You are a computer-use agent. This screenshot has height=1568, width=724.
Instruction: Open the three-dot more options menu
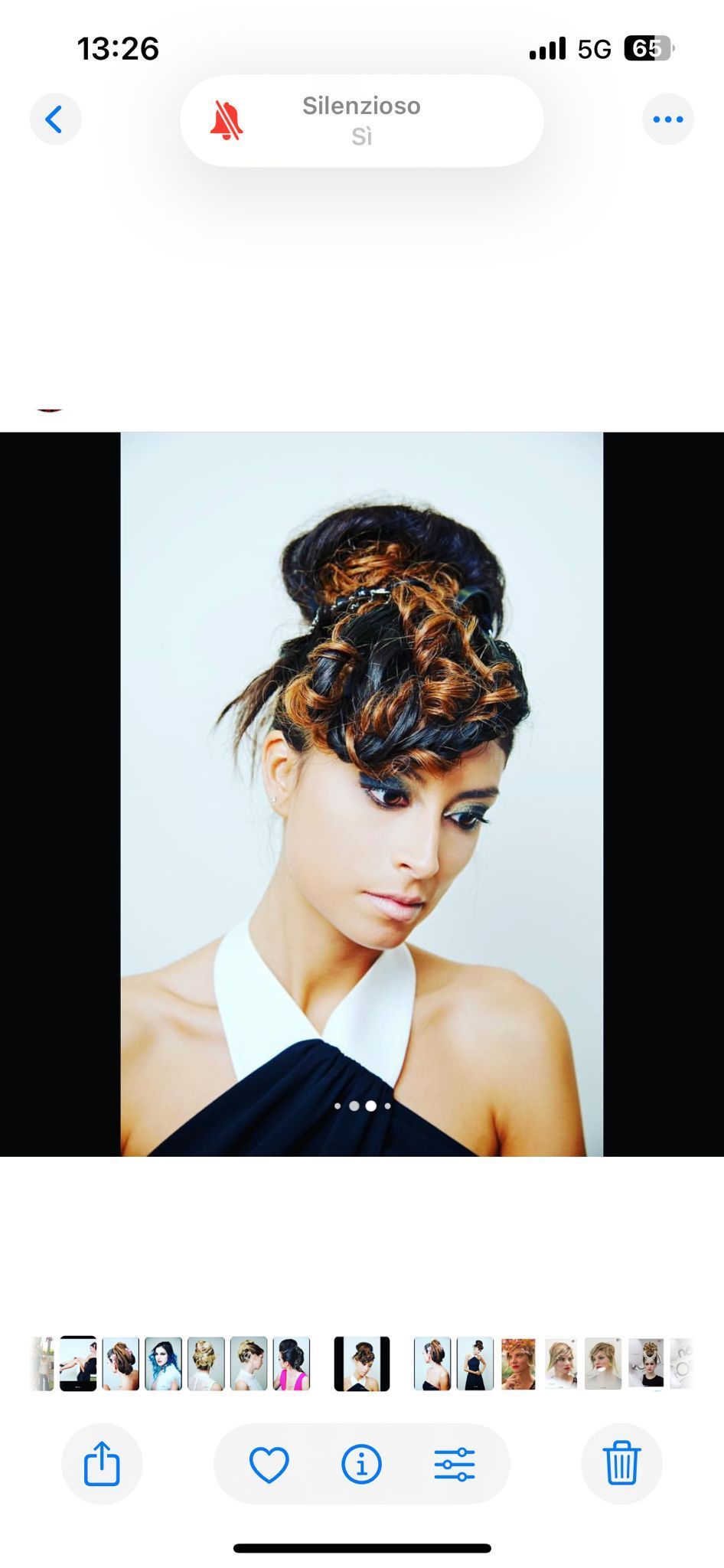(x=667, y=119)
